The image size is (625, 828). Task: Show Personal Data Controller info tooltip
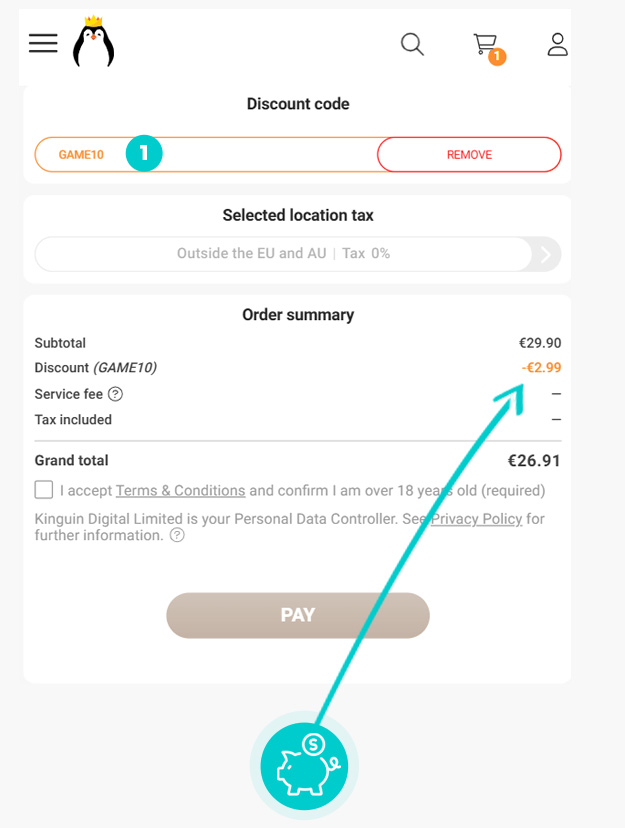coord(177,535)
